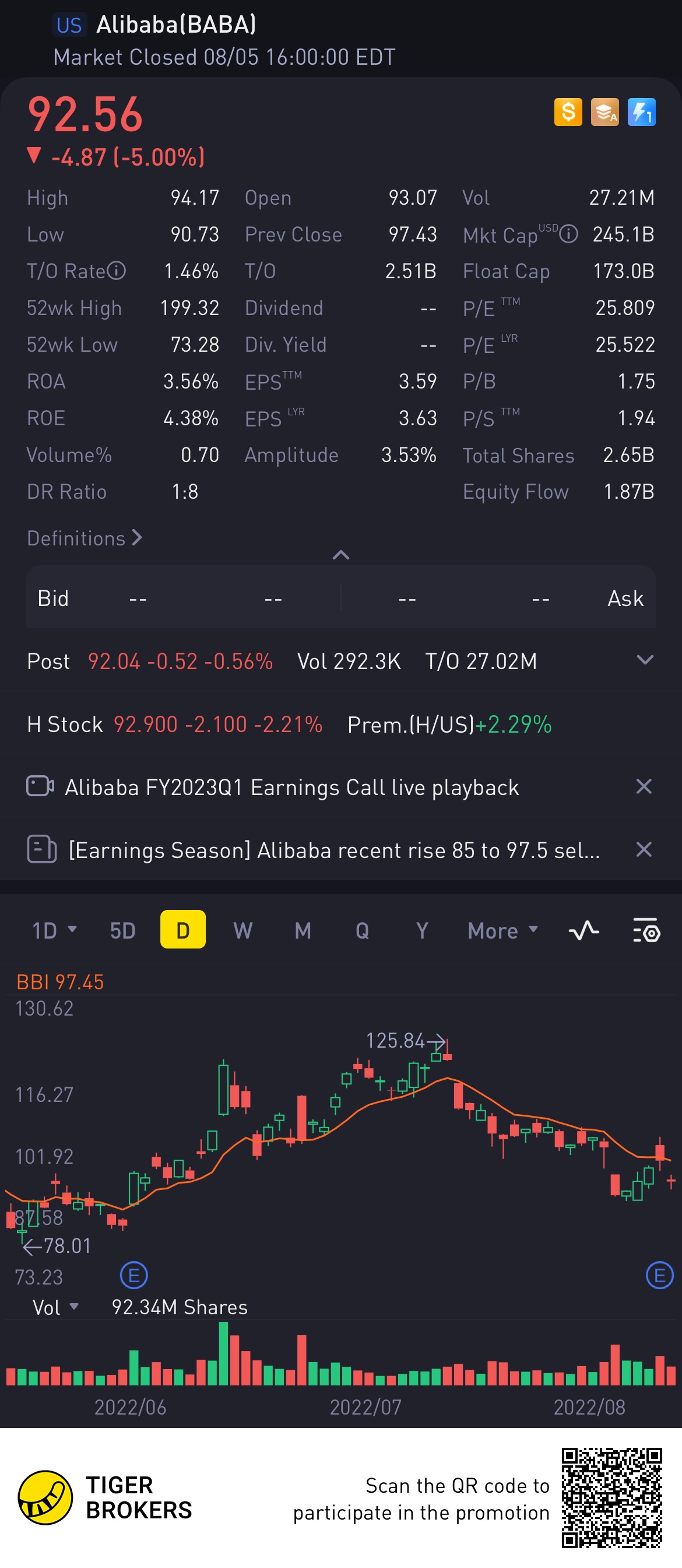This screenshot has height=1568, width=682.
Task: Change the Vol indicator dropdown
Action: (x=55, y=1307)
